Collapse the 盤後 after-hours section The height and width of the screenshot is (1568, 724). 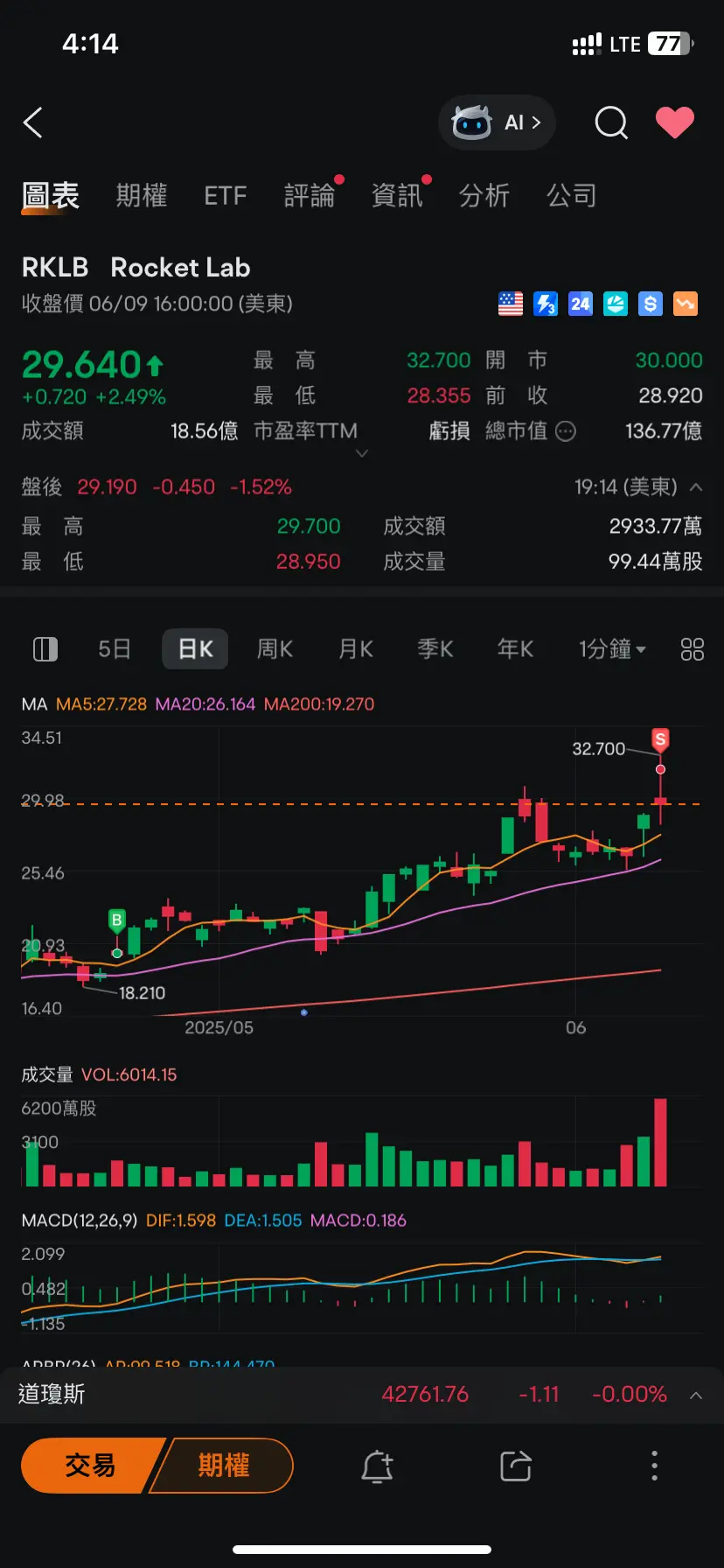(696, 487)
